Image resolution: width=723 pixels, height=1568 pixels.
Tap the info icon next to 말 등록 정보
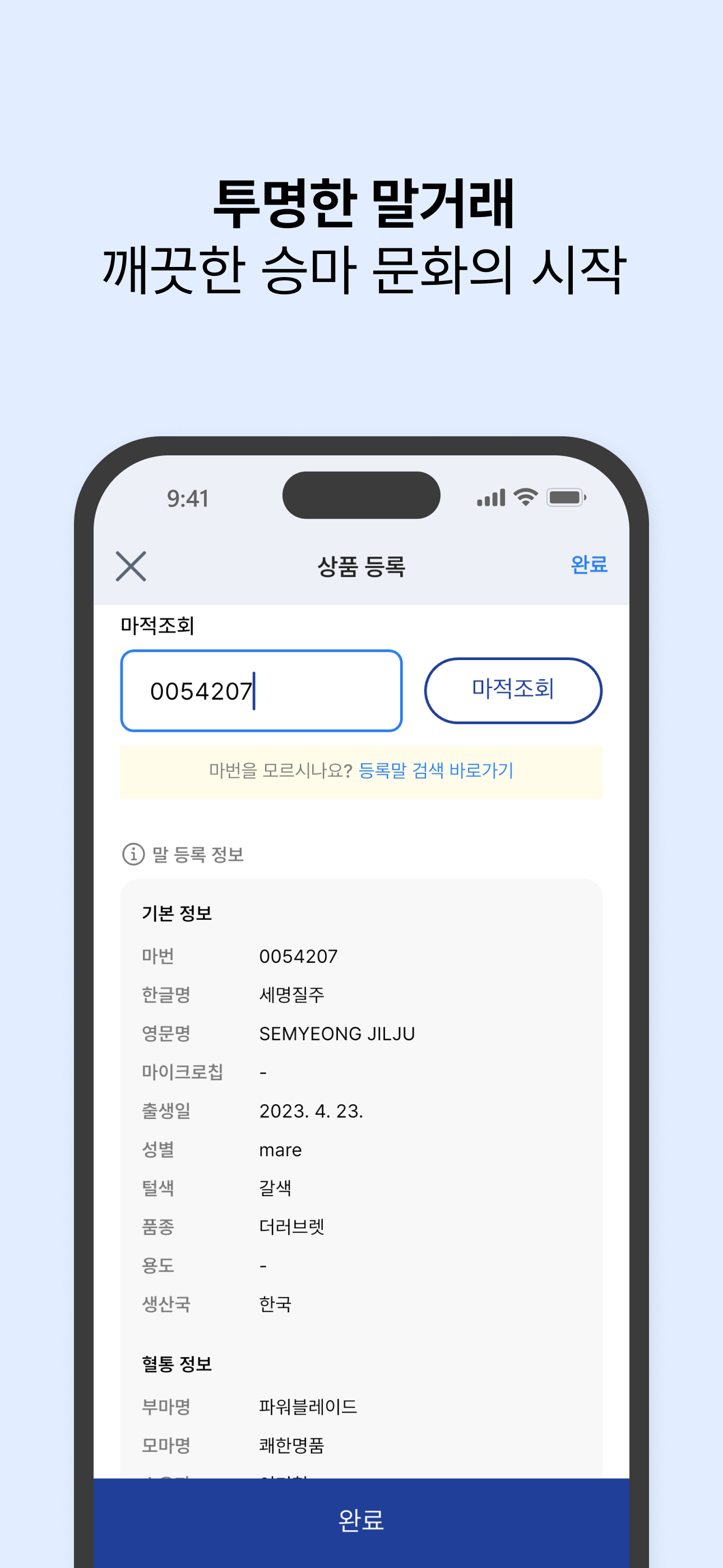(133, 854)
